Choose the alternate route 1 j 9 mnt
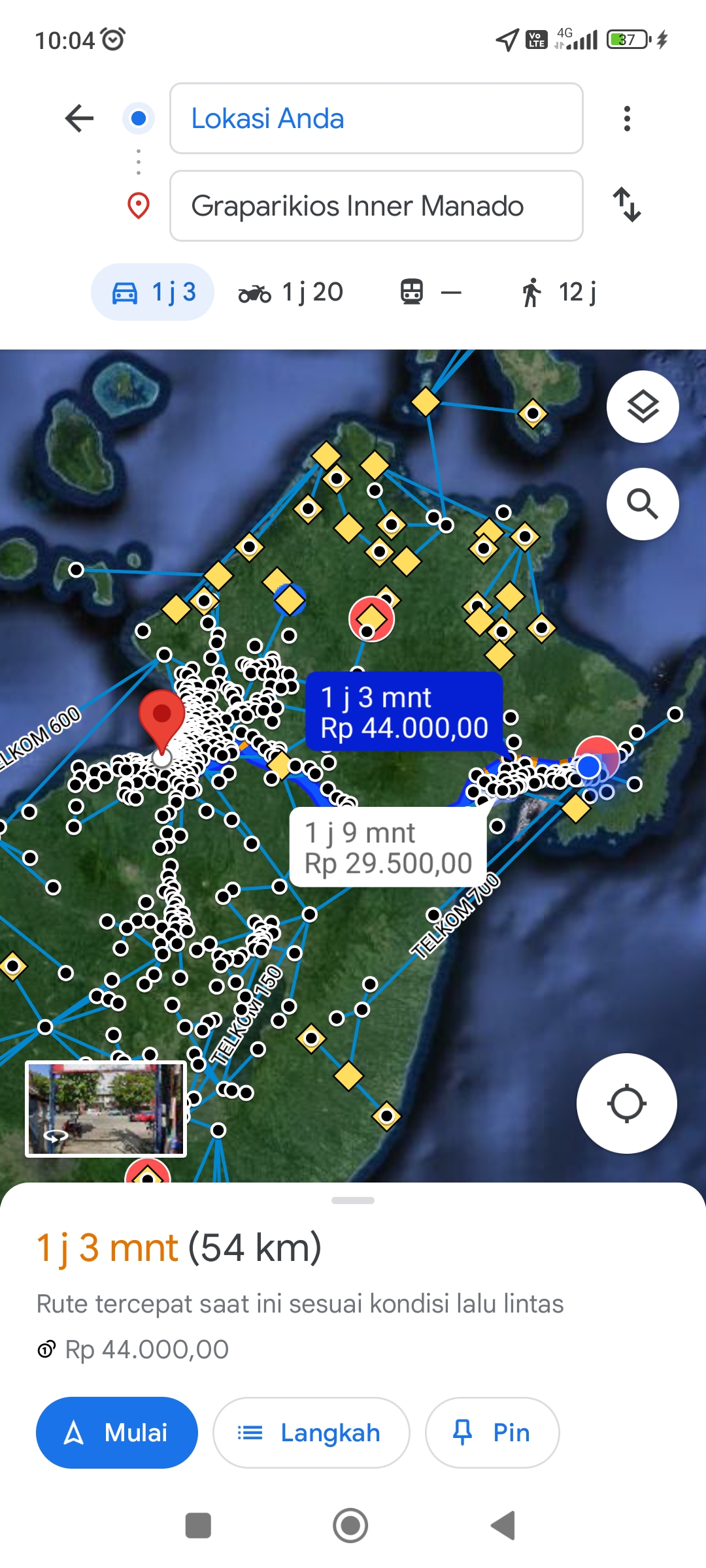This screenshot has width=706, height=1568. (x=389, y=847)
